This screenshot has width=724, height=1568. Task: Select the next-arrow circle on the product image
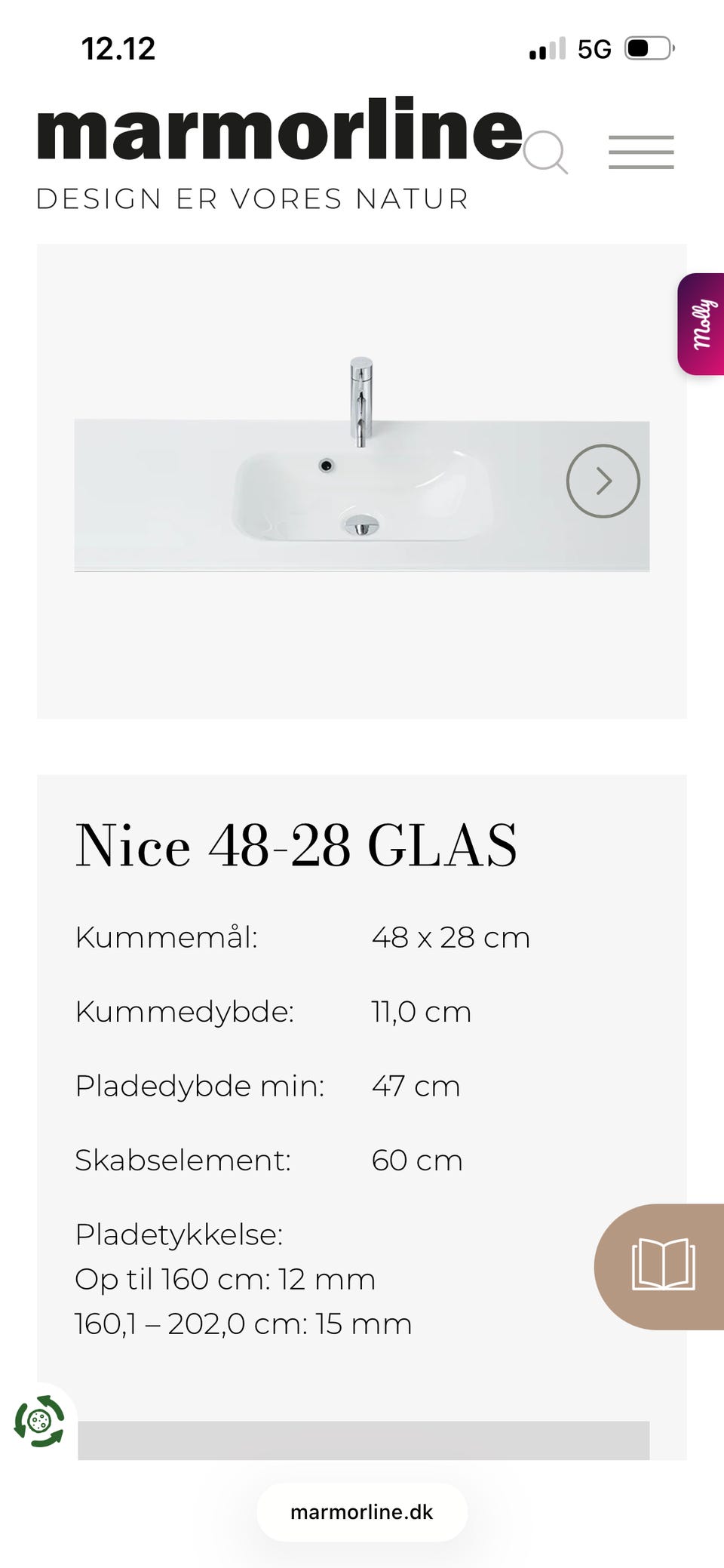coord(603,481)
